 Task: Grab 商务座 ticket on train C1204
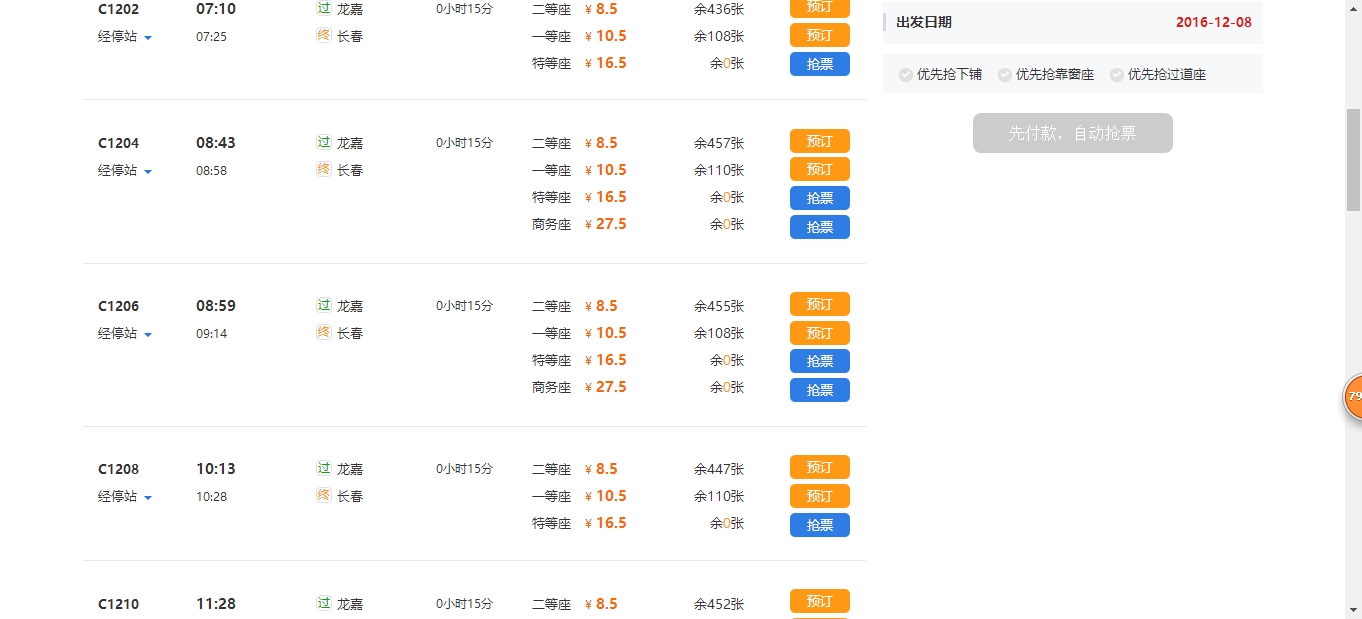[x=819, y=227]
